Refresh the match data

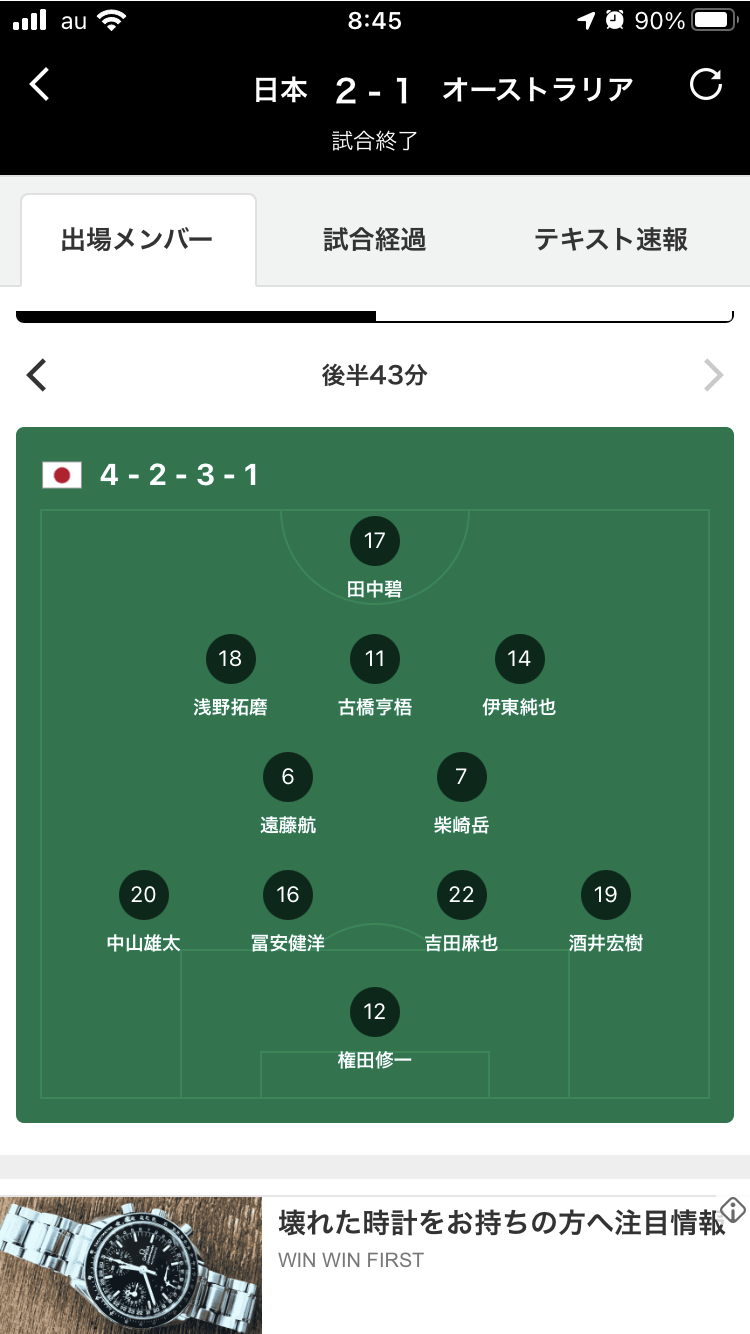(706, 85)
